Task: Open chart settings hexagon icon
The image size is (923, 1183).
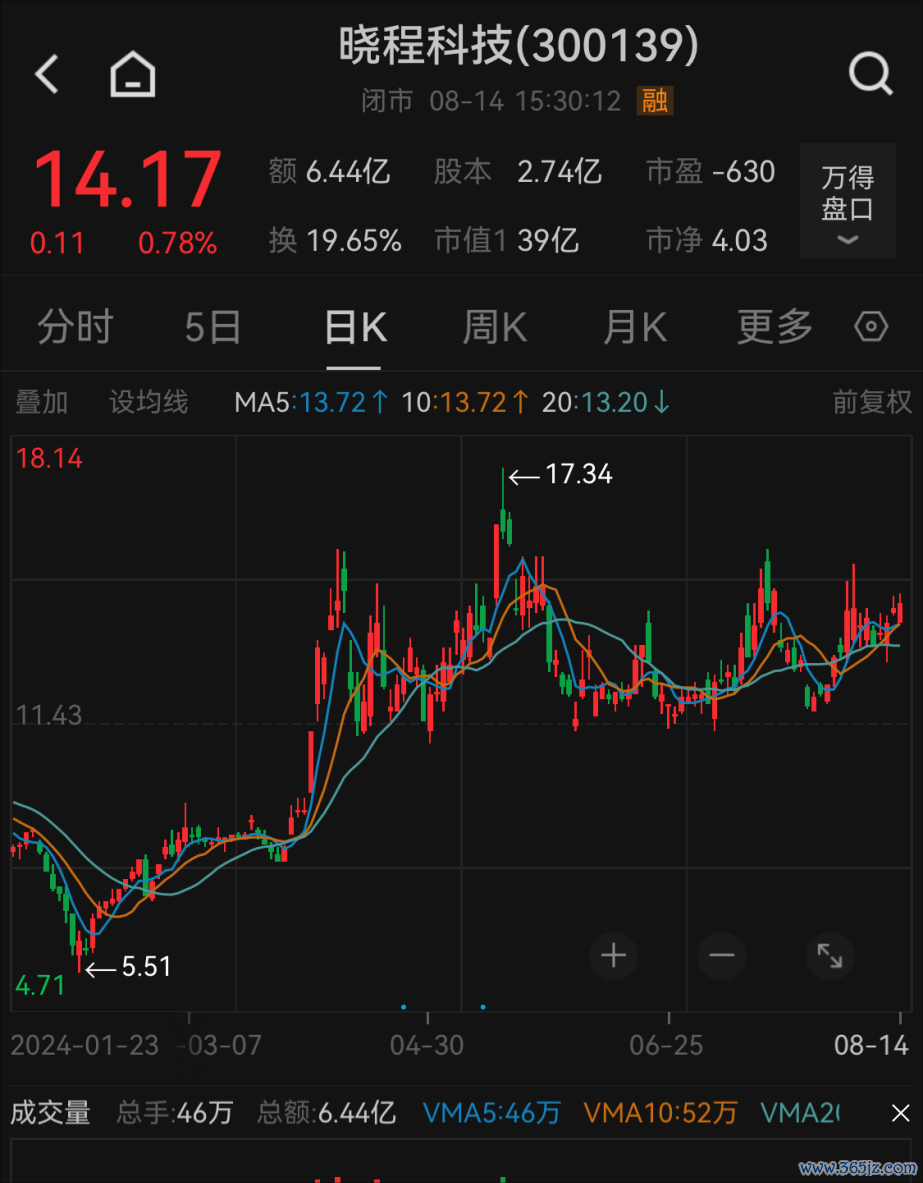Action: point(871,327)
